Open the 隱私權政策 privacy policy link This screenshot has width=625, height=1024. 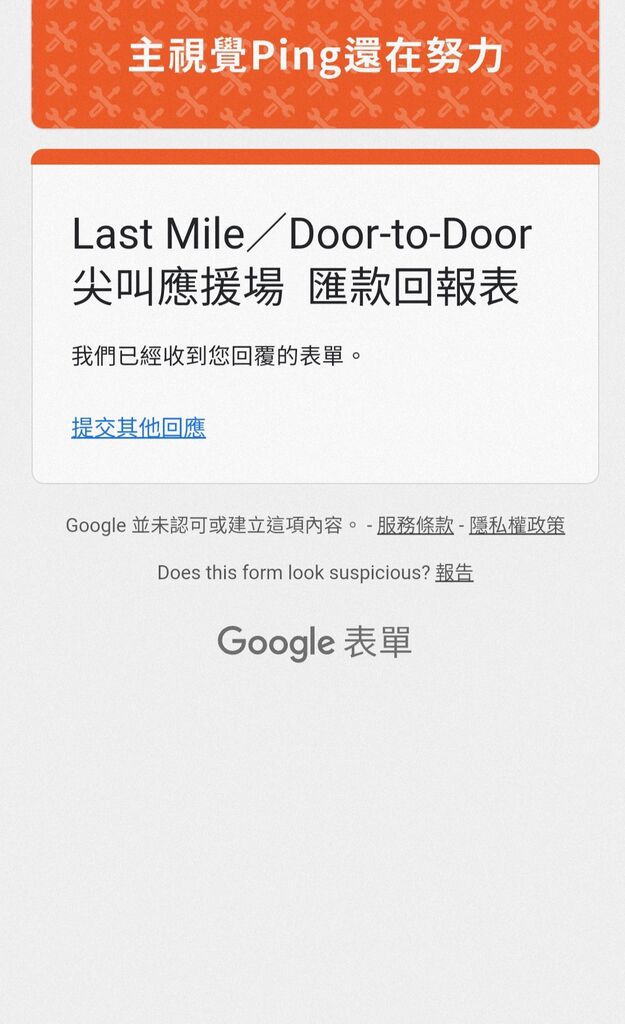coord(517,525)
